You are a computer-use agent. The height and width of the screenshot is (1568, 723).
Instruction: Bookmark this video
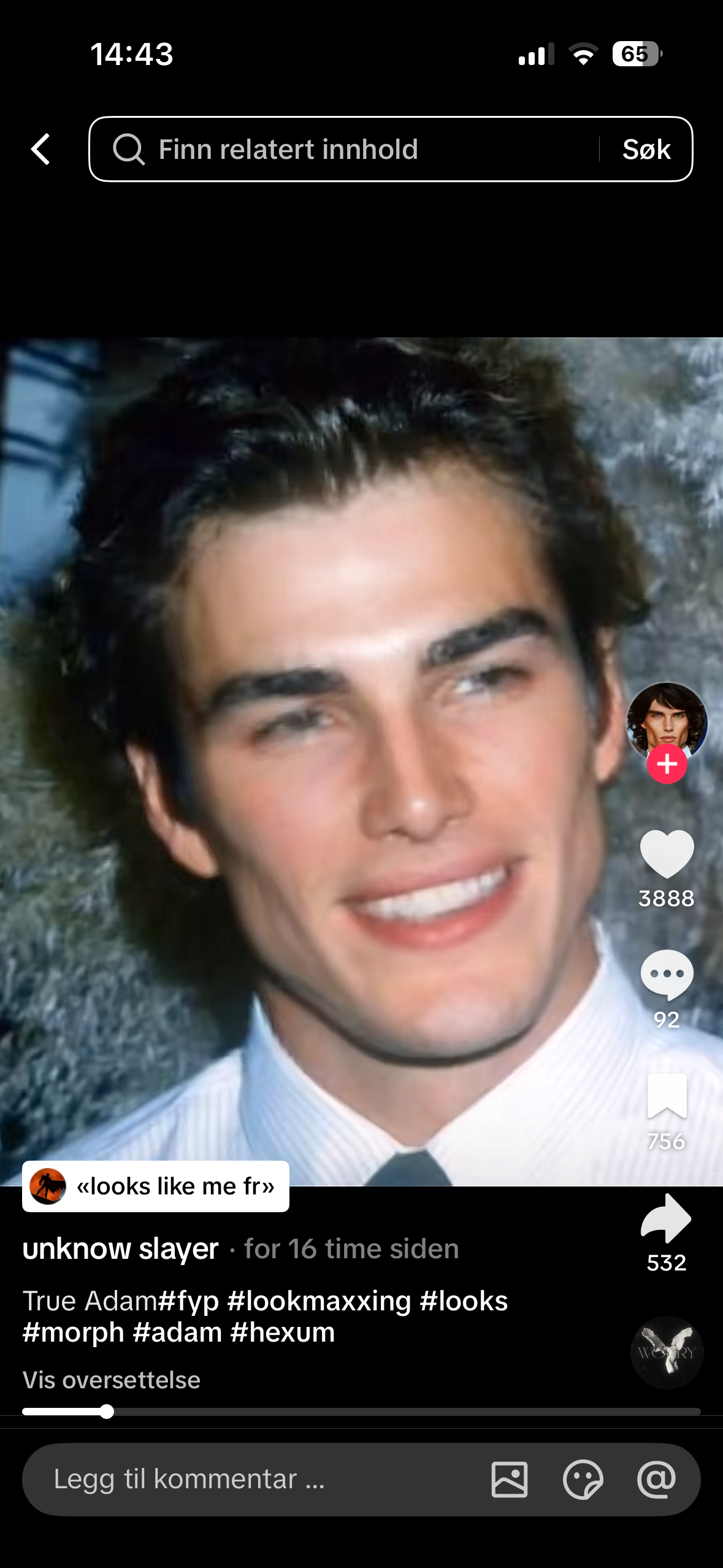click(x=667, y=1096)
